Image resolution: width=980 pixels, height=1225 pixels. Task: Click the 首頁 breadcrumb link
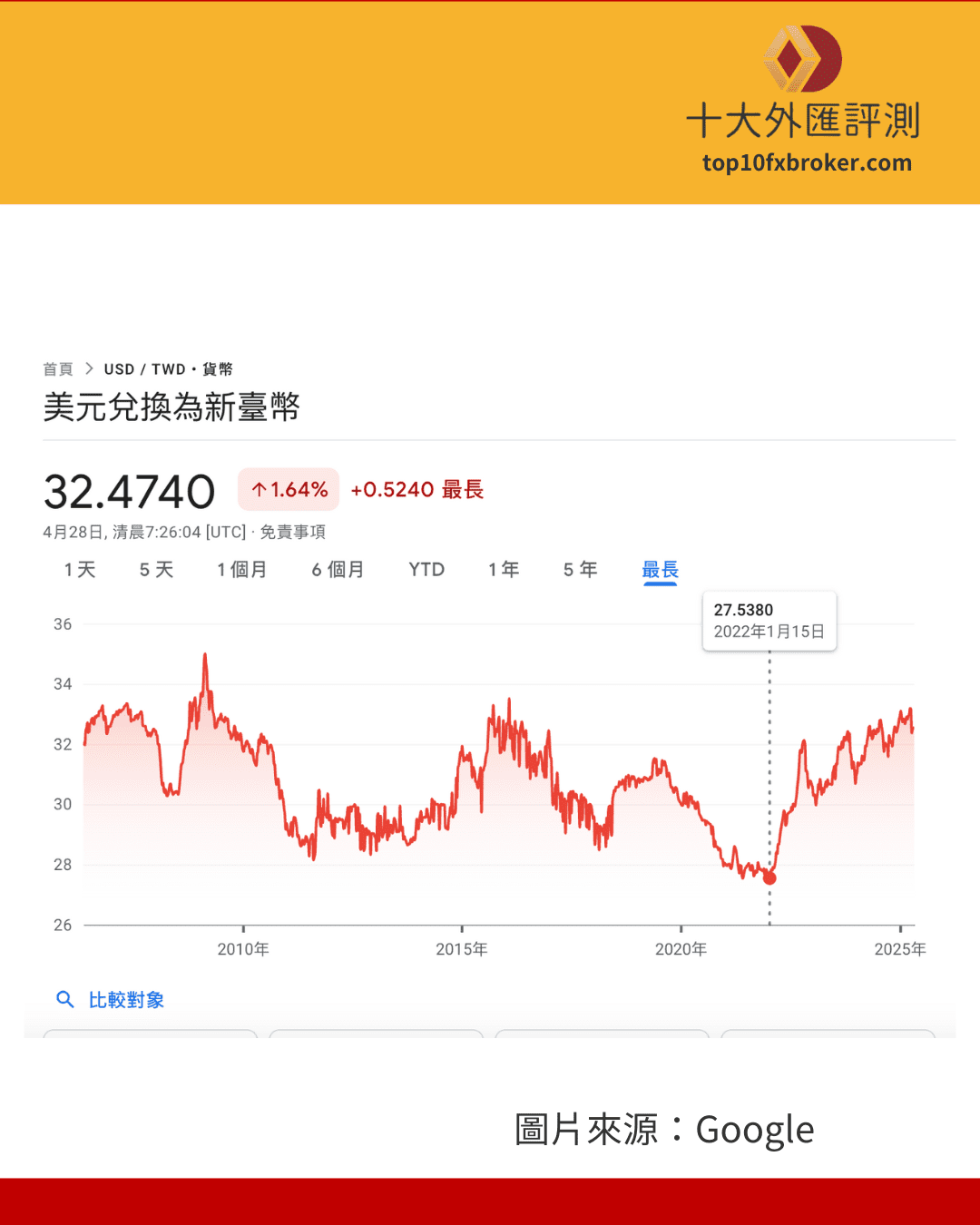click(x=58, y=368)
